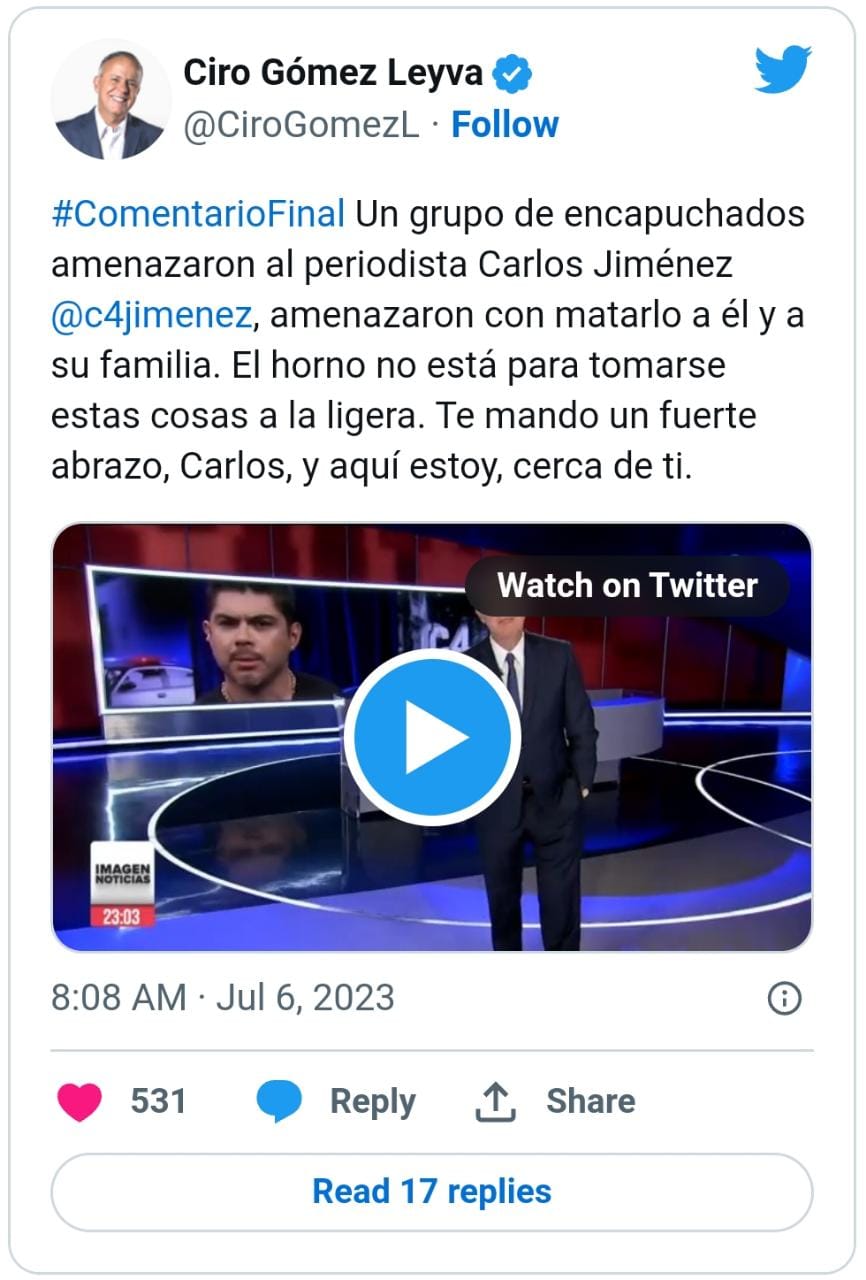Follow Ciro Gómez Leyva
Image resolution: width=866 pixels, height=1280 pixels.
point(504,125)
